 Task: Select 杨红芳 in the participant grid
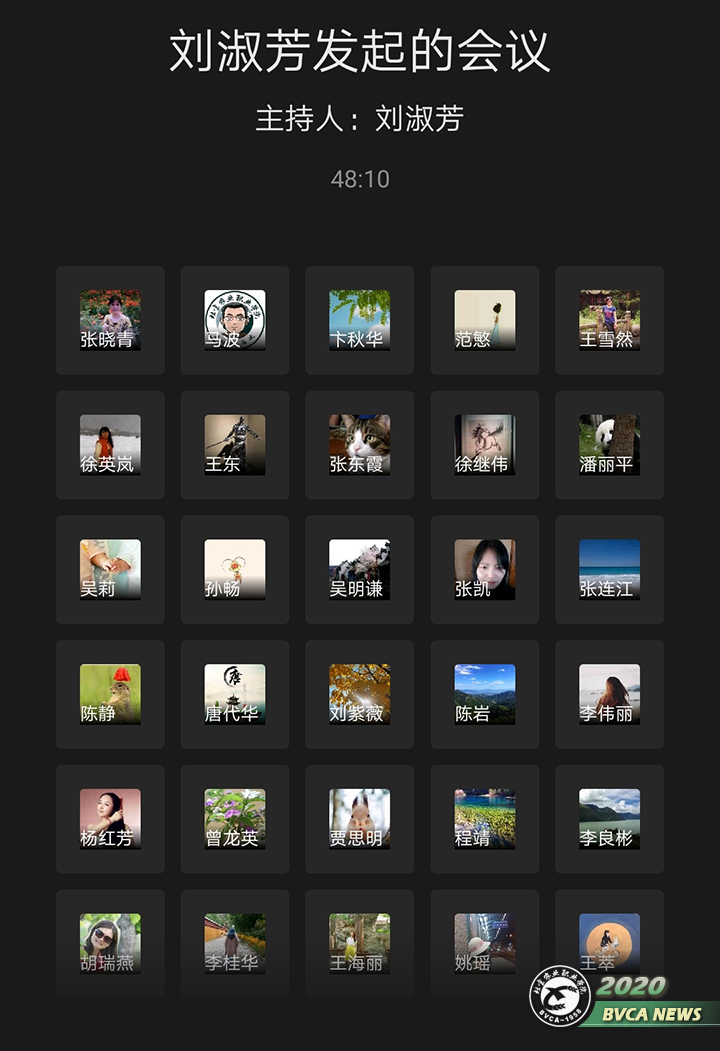click(110, 819)
